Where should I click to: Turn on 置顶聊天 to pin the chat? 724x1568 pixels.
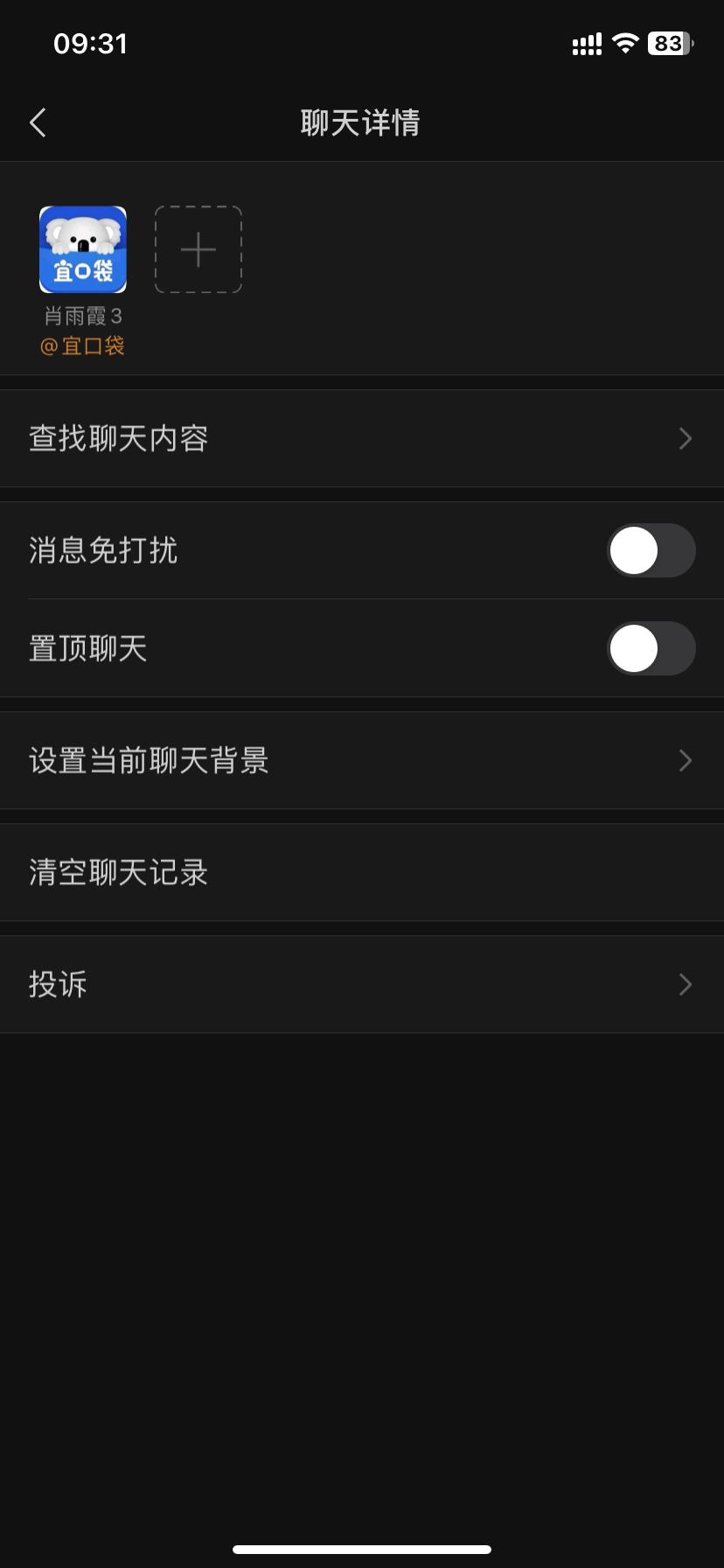tap(651, 648)
